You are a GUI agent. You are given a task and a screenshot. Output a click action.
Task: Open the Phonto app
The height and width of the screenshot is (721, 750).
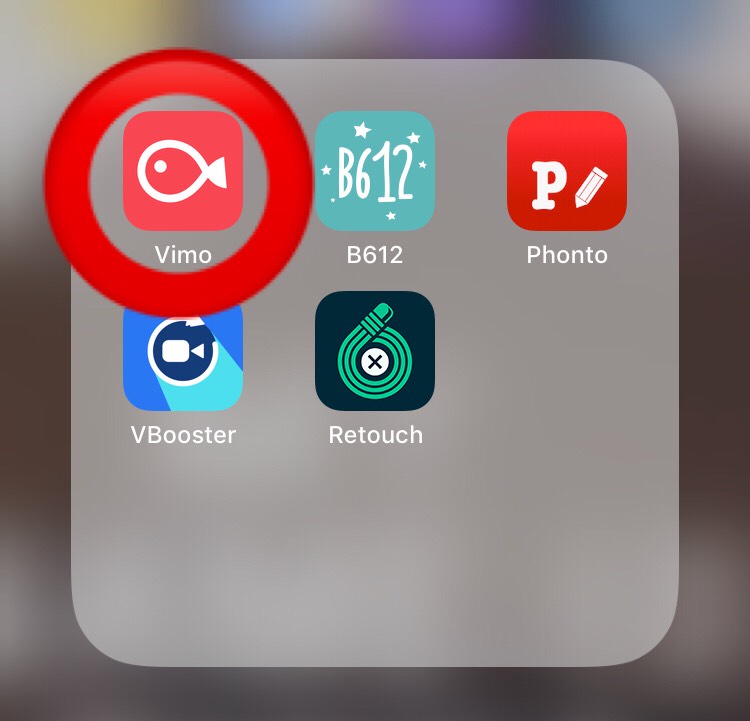(567, 171)
